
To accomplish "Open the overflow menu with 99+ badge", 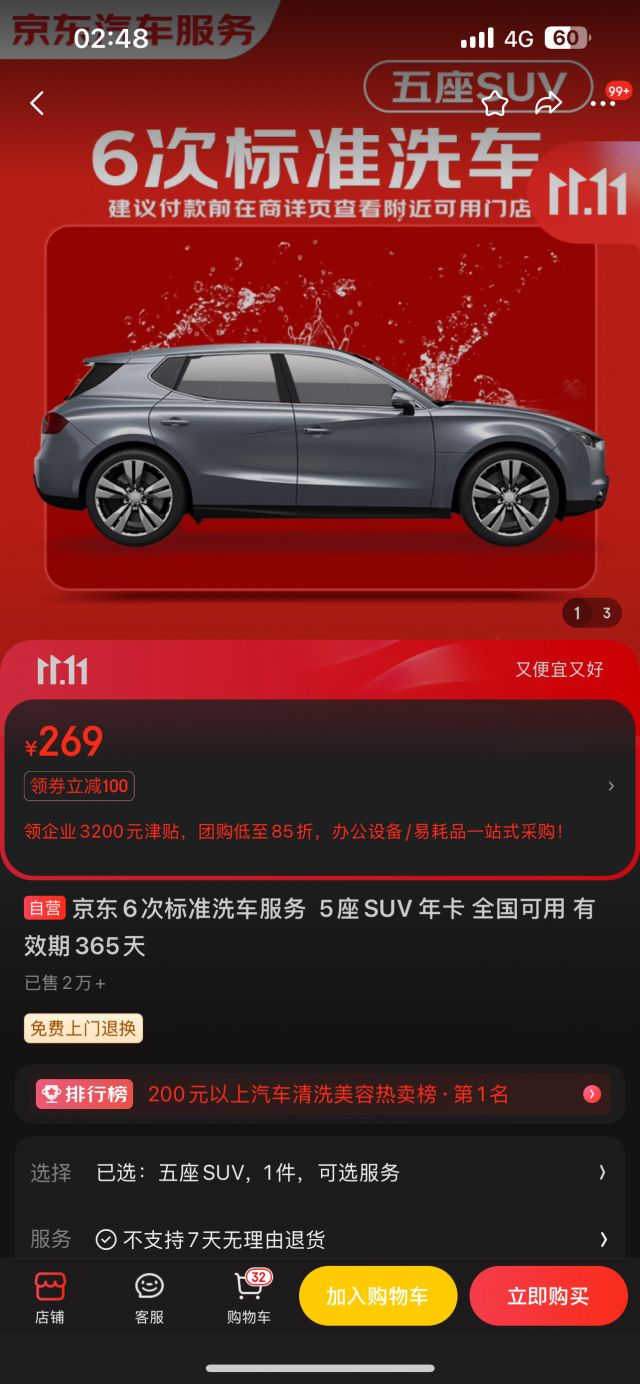I will coord(605,102).
